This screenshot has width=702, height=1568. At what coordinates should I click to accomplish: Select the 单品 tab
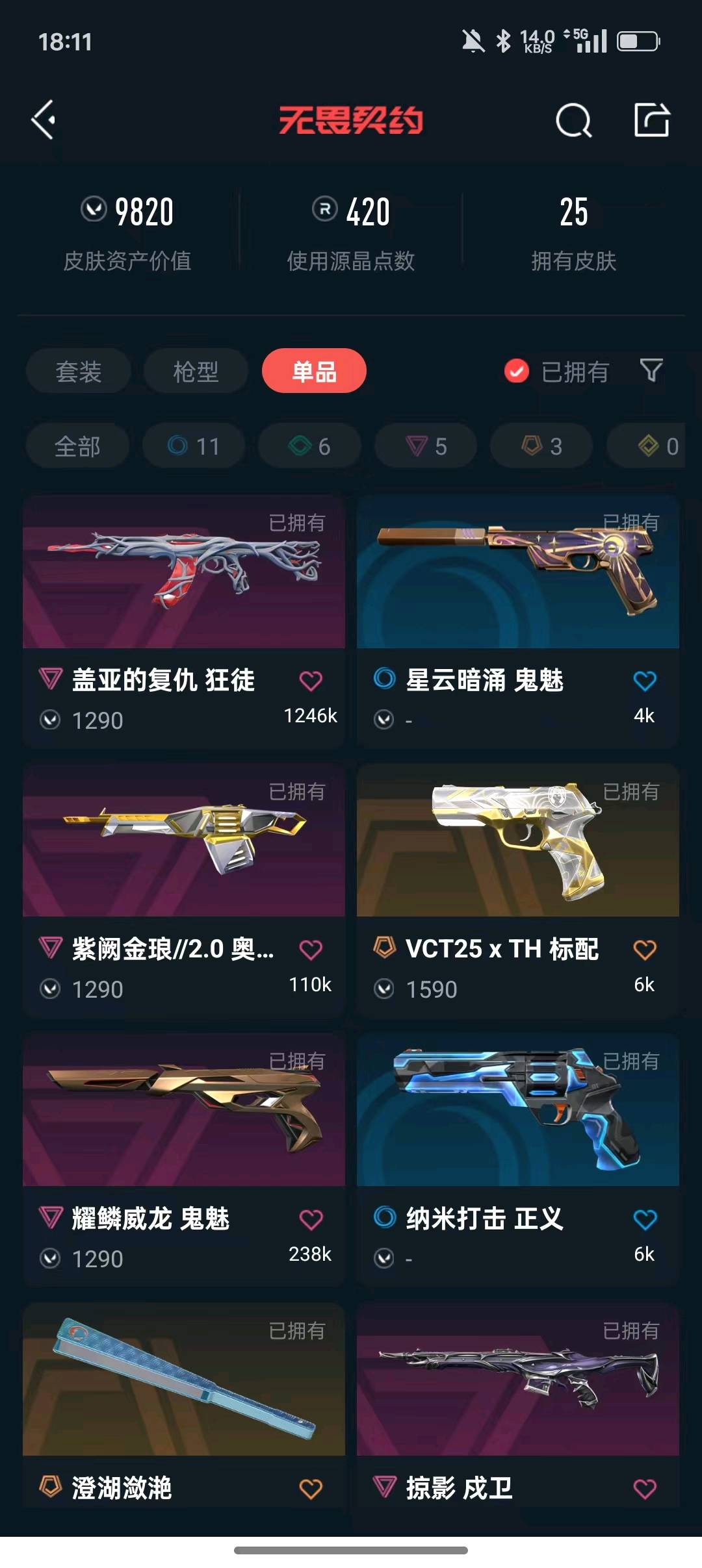(314, 371)
